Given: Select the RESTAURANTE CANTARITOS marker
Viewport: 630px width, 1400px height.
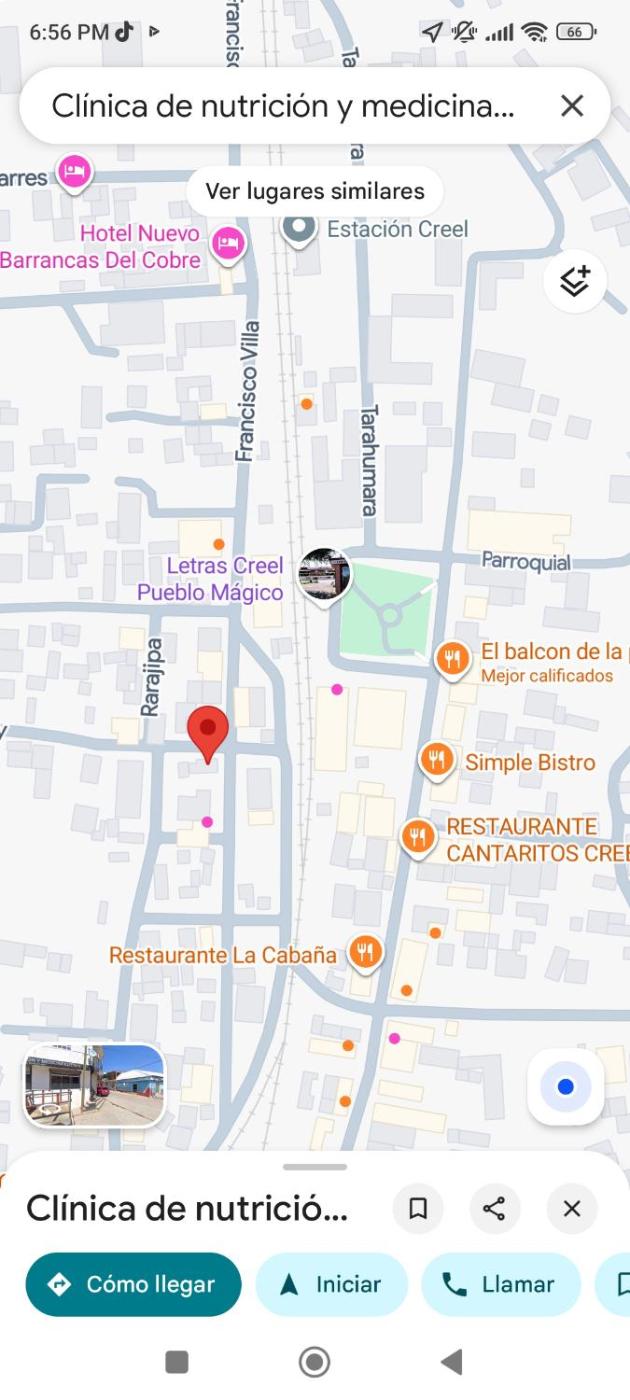Looking at the screenshot, I should pyautogui.click(x=418, y=838).
